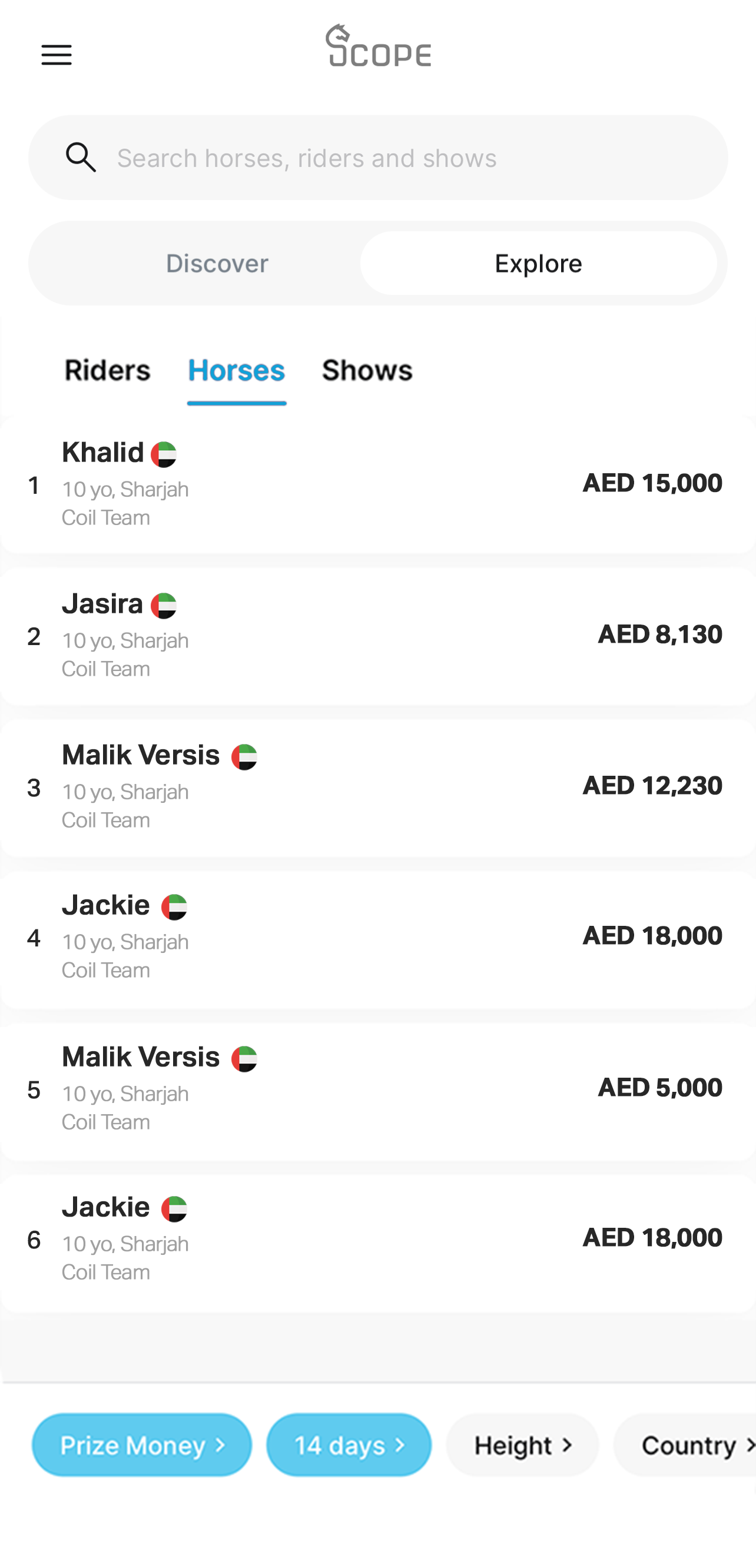Expand the Prize Money filter chip
Image resolution: width=756 pixels, height=1568 pixels.
click(142, 1445)
